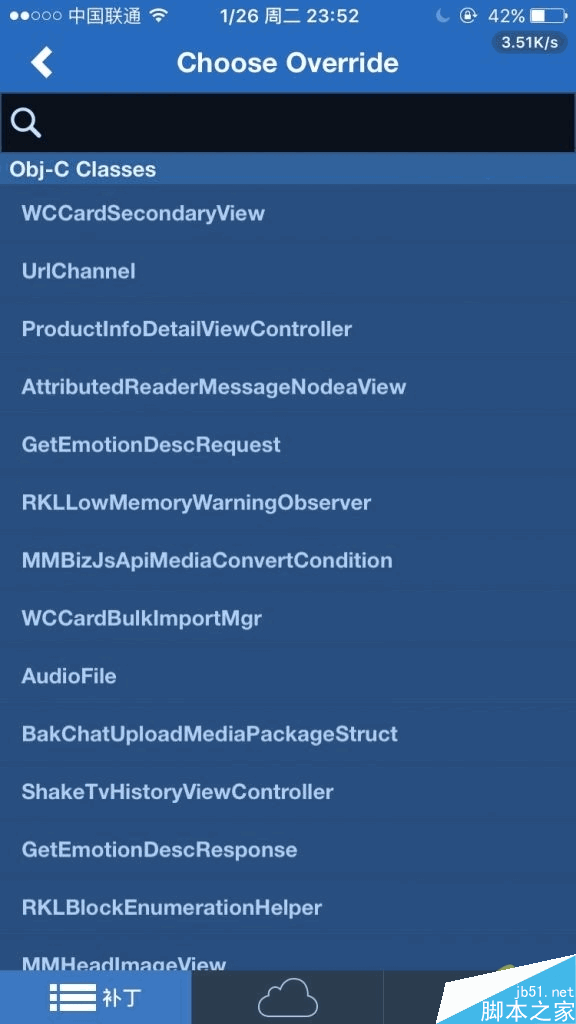This screenshot has height=1024, width=576.
Task: Switch to the cloud tab
Action: point(287,997)
